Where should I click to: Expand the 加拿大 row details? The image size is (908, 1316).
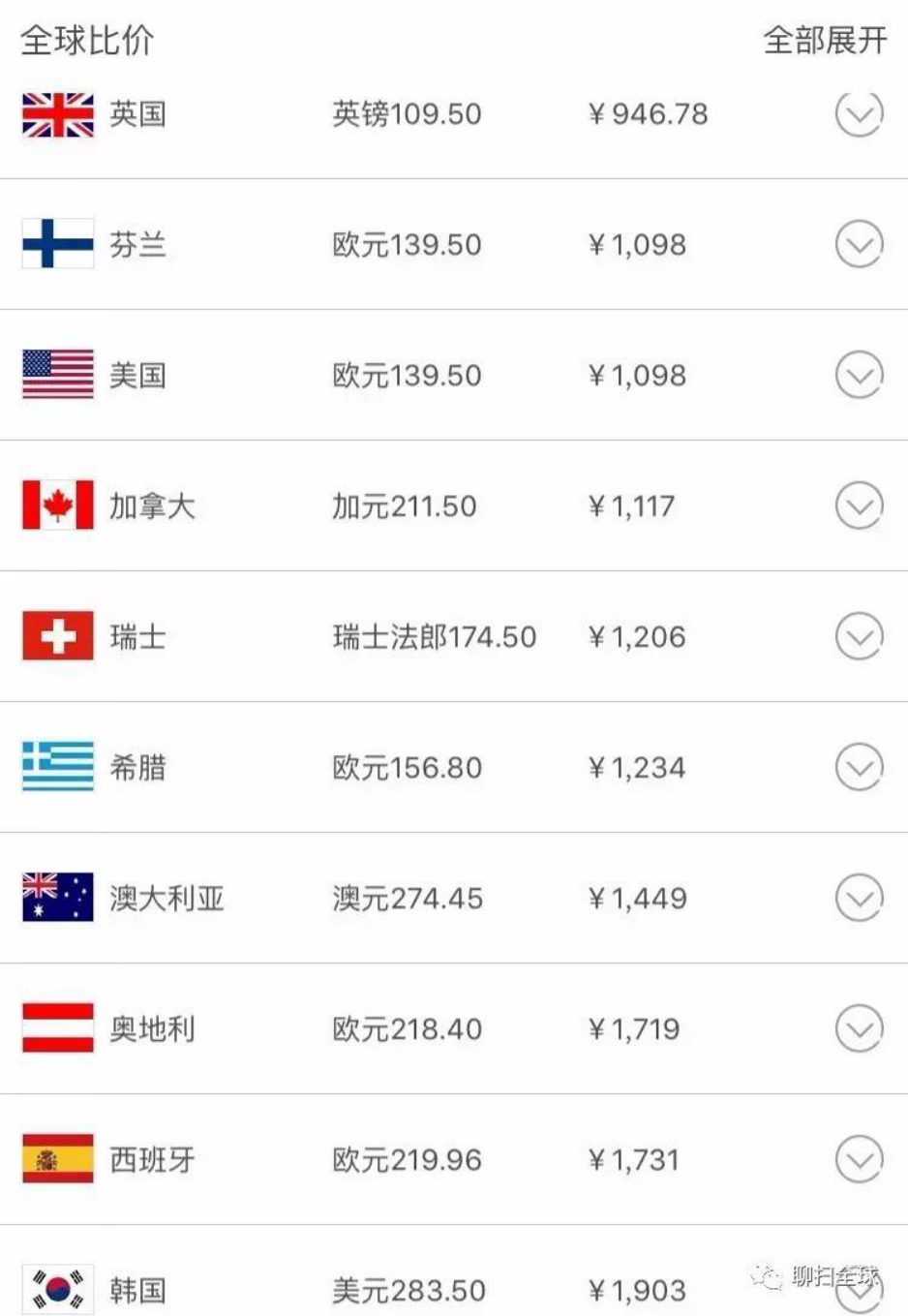click(x=859, y=505)
